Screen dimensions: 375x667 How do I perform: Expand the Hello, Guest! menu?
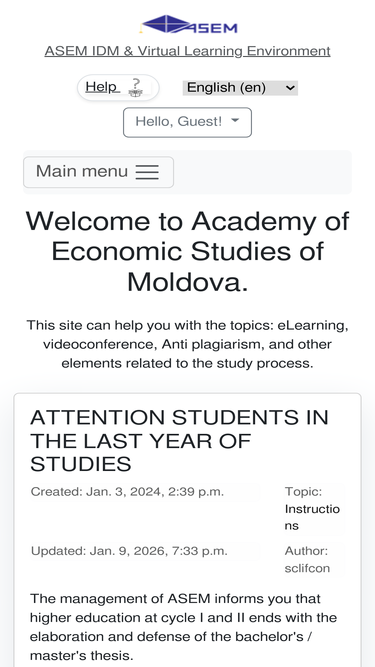click(x=188, y=123)
